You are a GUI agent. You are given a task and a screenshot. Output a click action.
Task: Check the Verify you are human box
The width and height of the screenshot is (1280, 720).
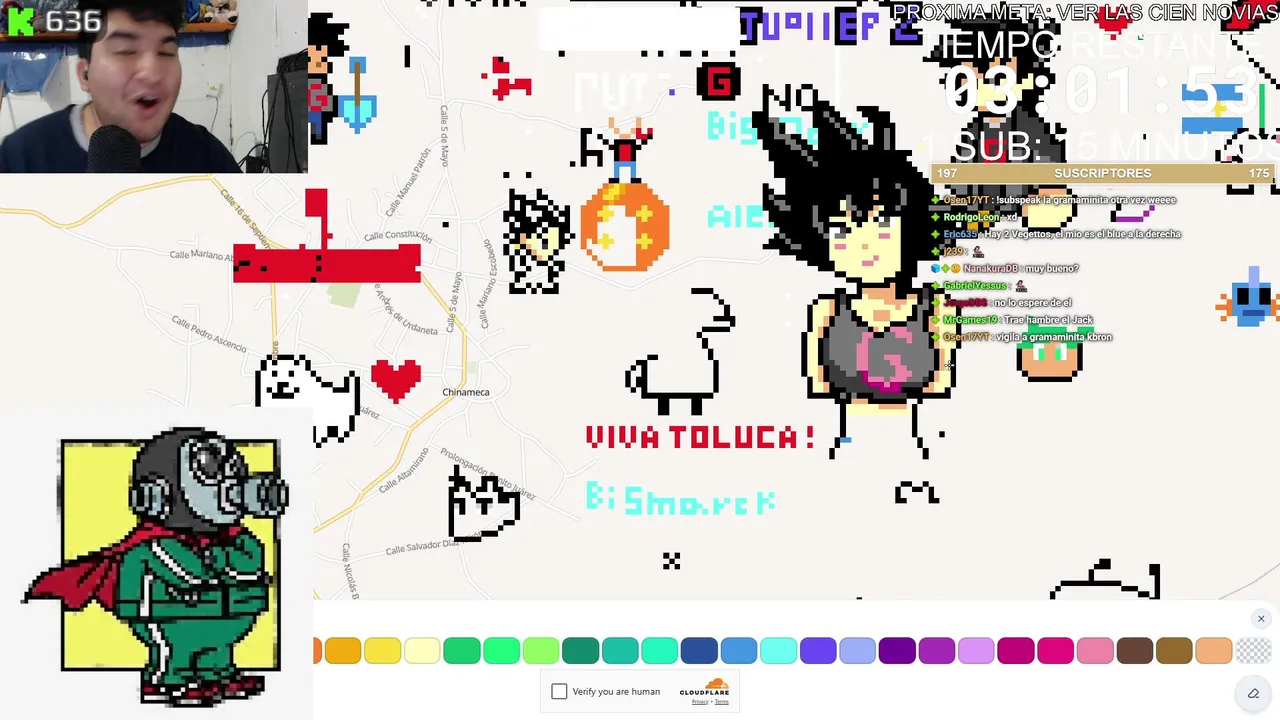pyautogui.click(x=559, y=691)
